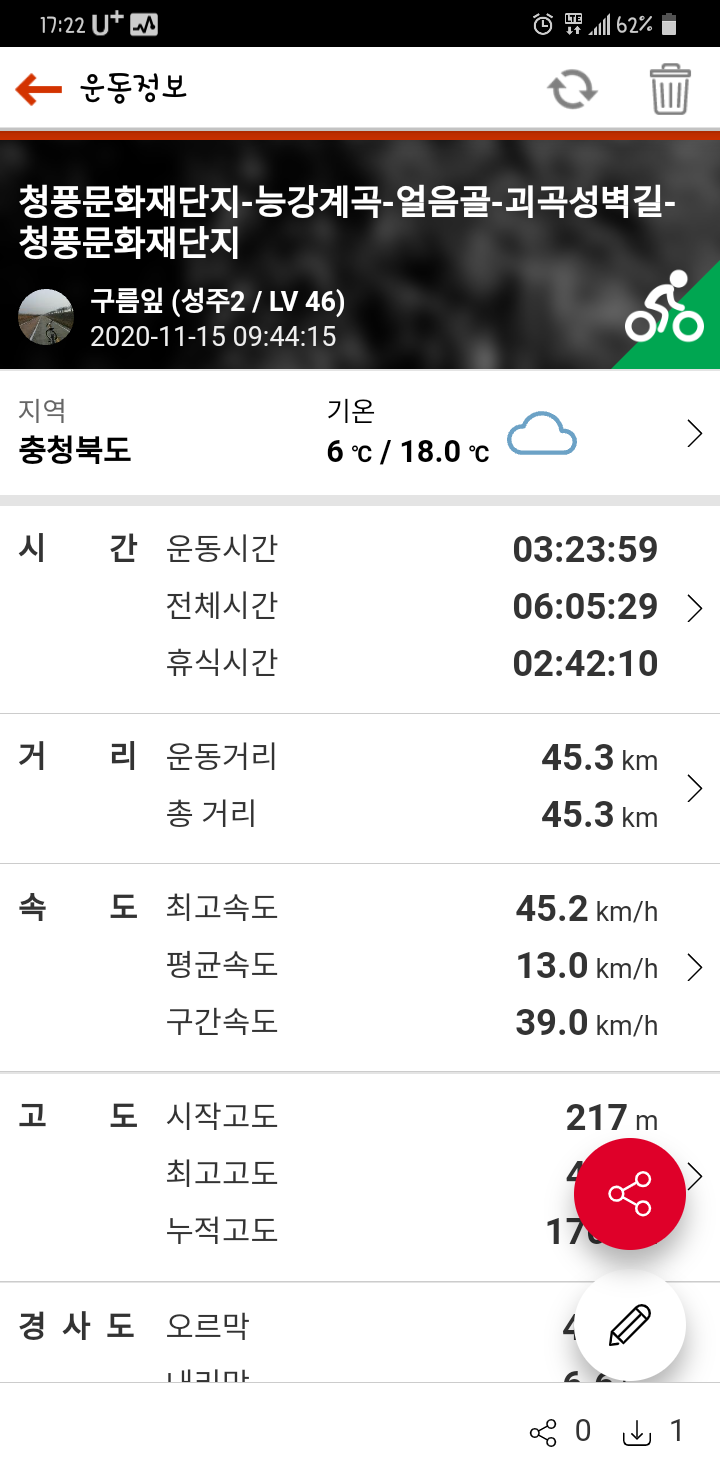This screenshot has height=1476, width=720.
Task: Delete this workout with the trash icon
Action: click(670, 89)
